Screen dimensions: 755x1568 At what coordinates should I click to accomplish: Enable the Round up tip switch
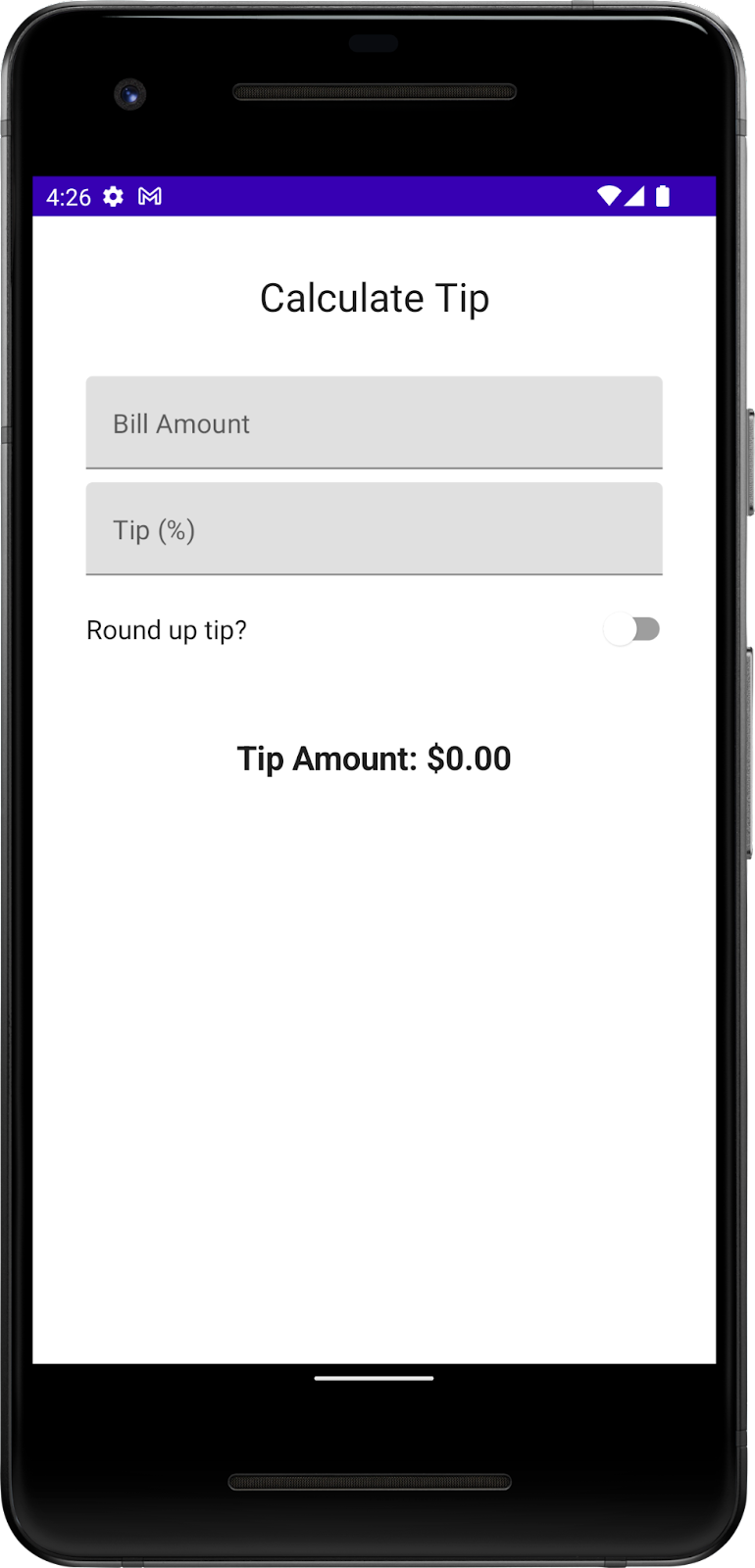(x=631, y=629)
